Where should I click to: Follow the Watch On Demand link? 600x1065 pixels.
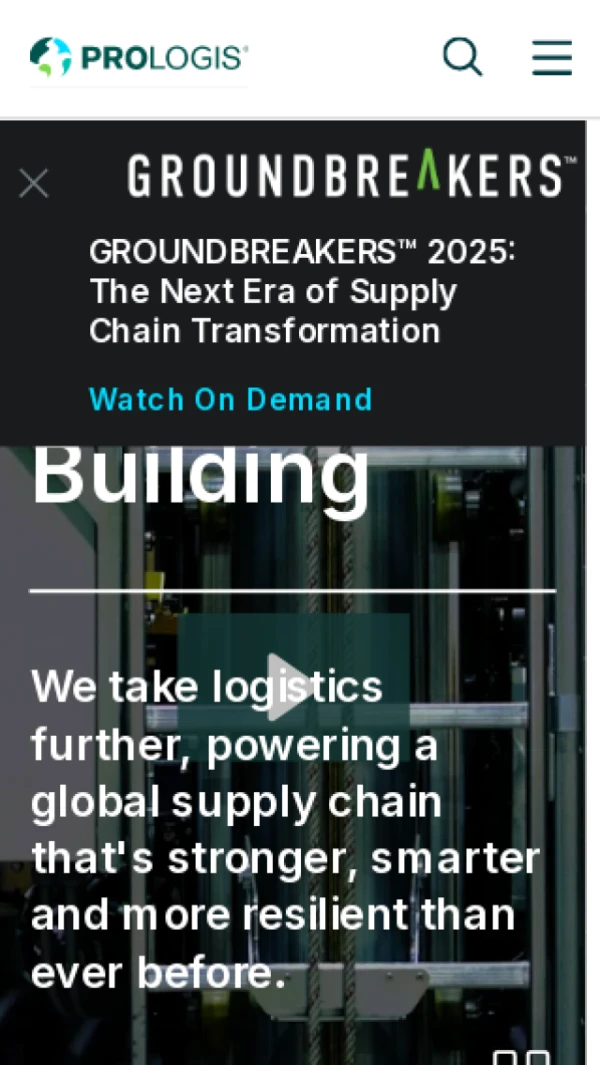[x=230, y=399]
